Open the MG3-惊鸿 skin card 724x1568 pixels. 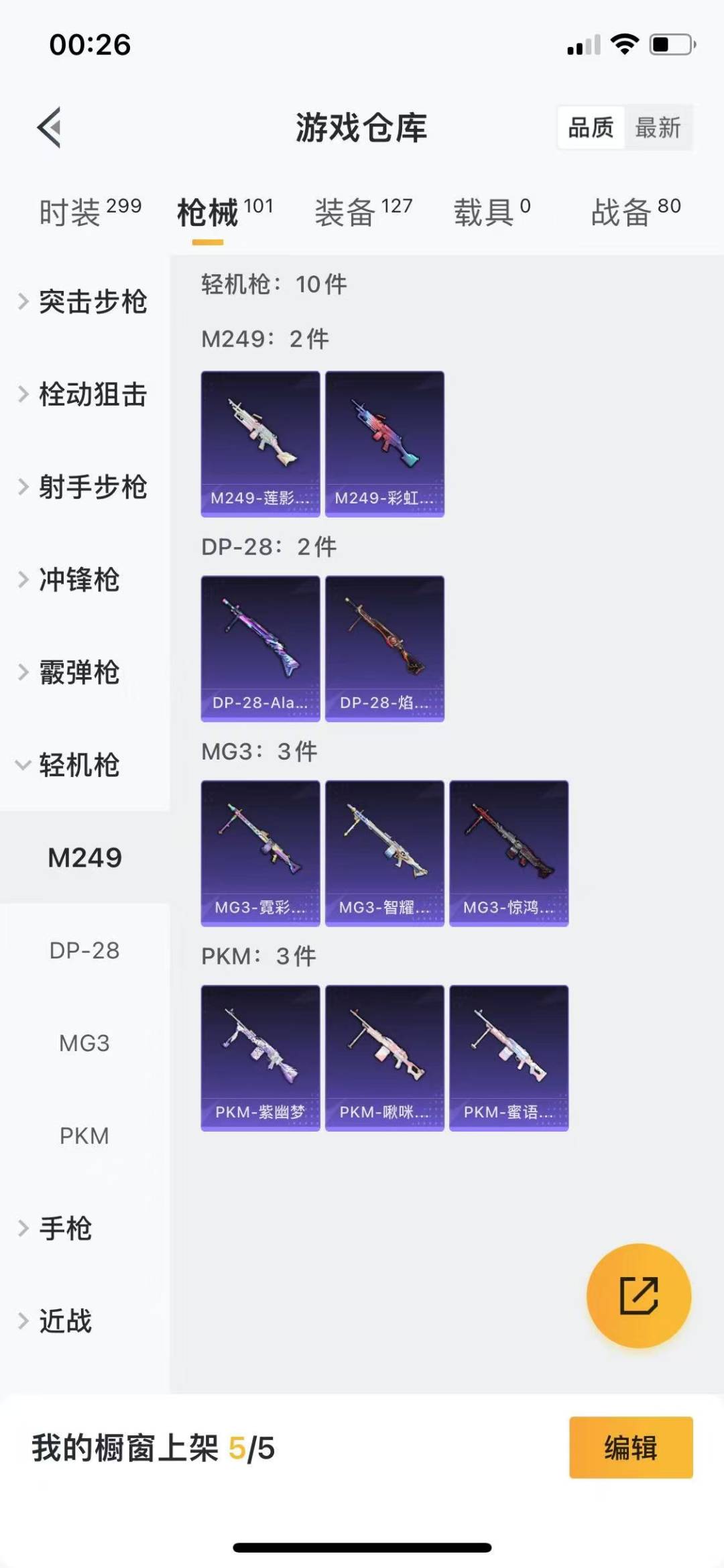point(509,853)
